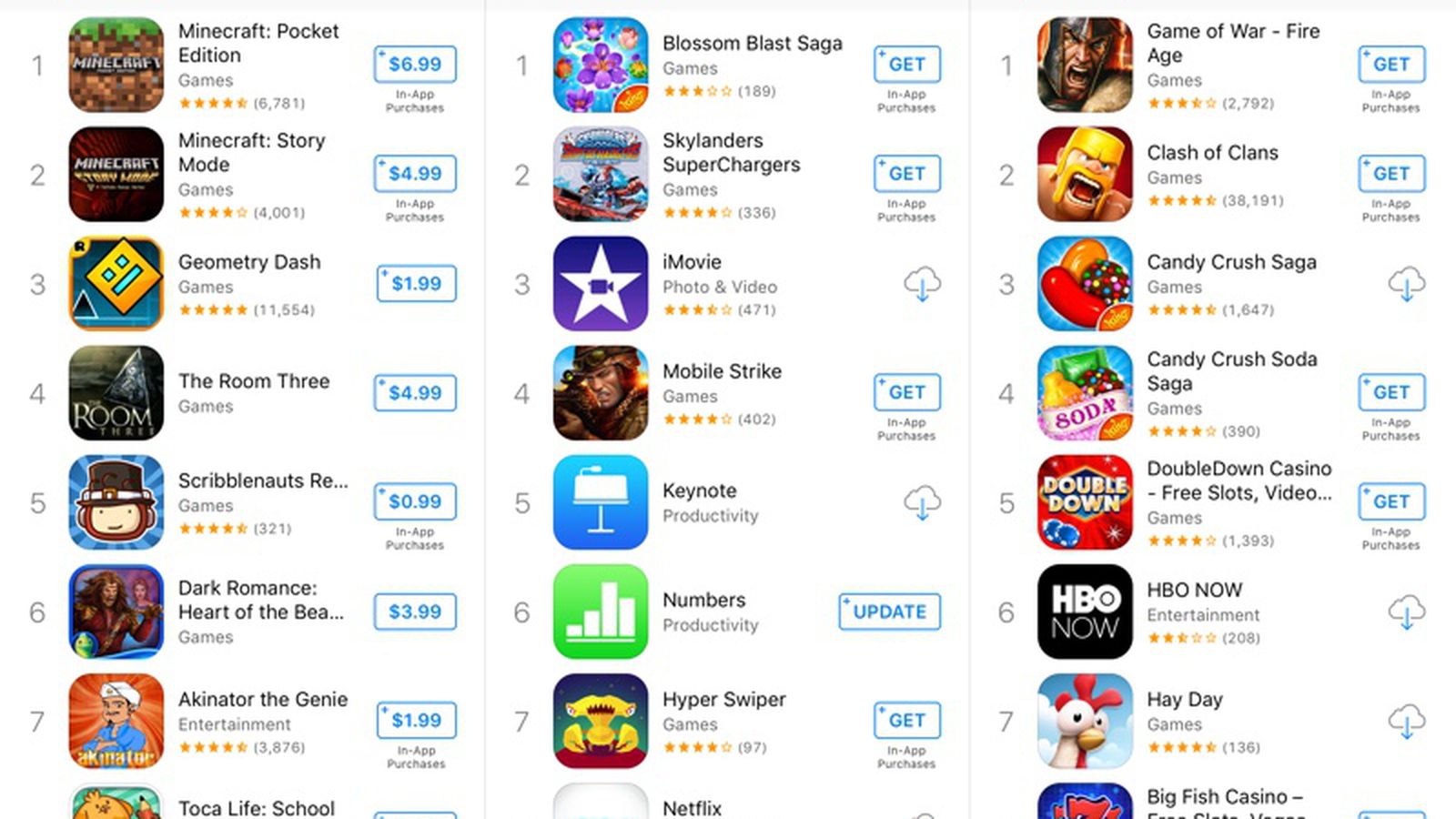The height and width of the screenshot is (819, 1456).
Task: Download iMovie from the cloud
Action: click(922, 284)
